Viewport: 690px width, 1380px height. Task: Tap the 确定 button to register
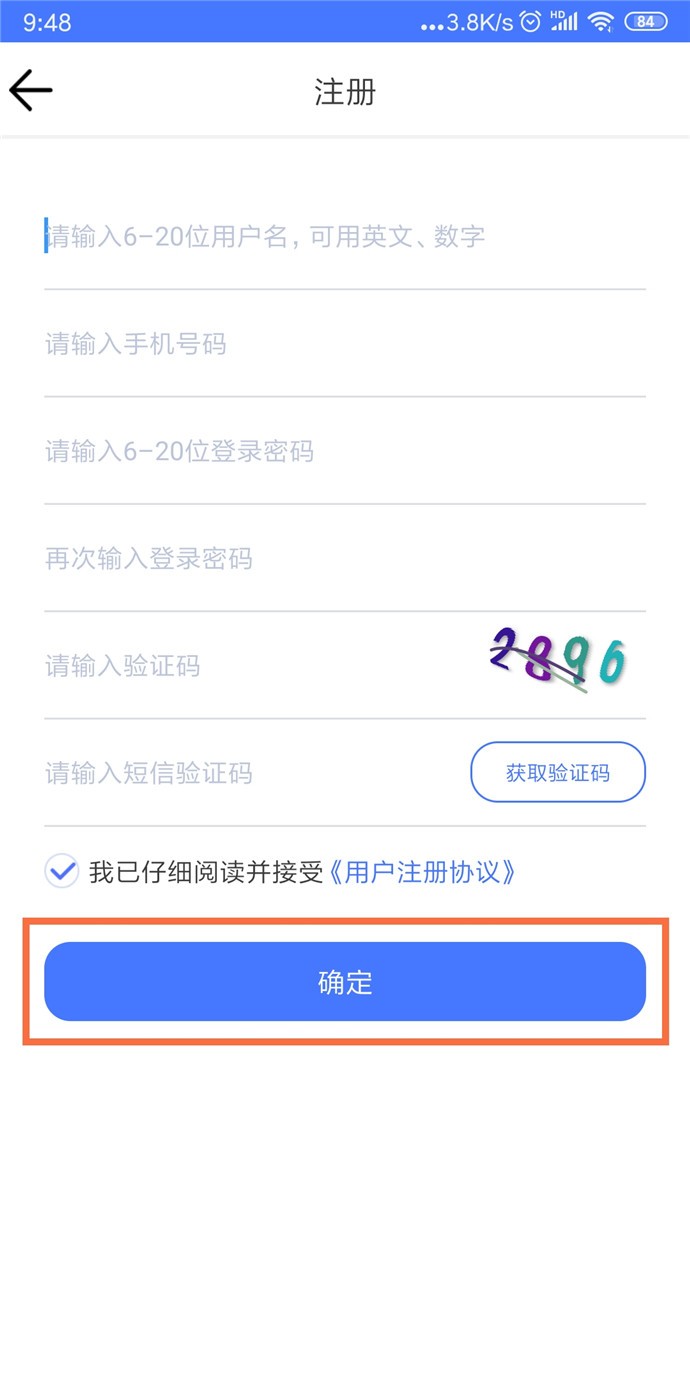[x=345, y=982]
